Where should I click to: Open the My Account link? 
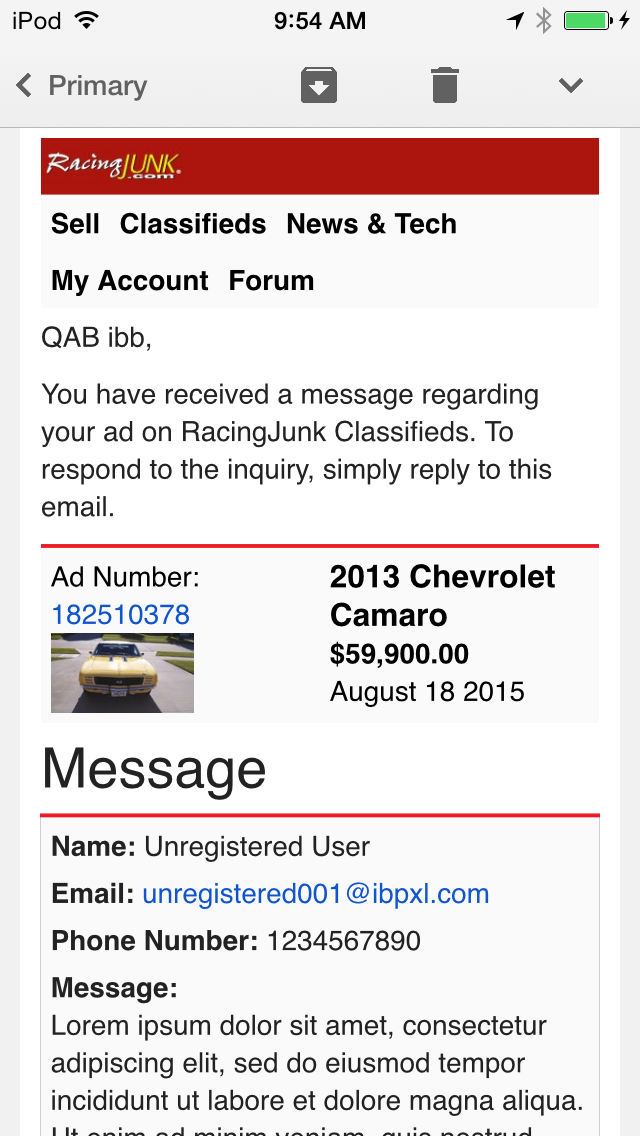point(130,281)
